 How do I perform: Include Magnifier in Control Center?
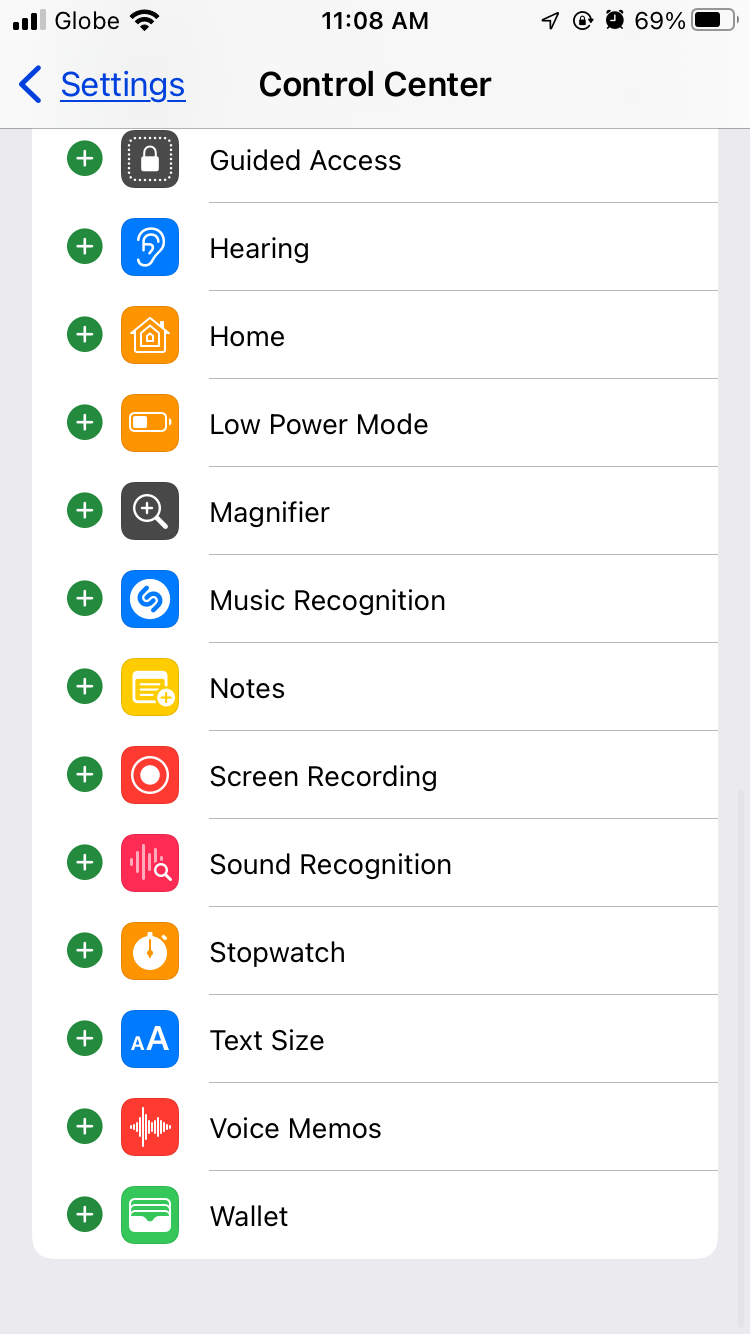85,511
